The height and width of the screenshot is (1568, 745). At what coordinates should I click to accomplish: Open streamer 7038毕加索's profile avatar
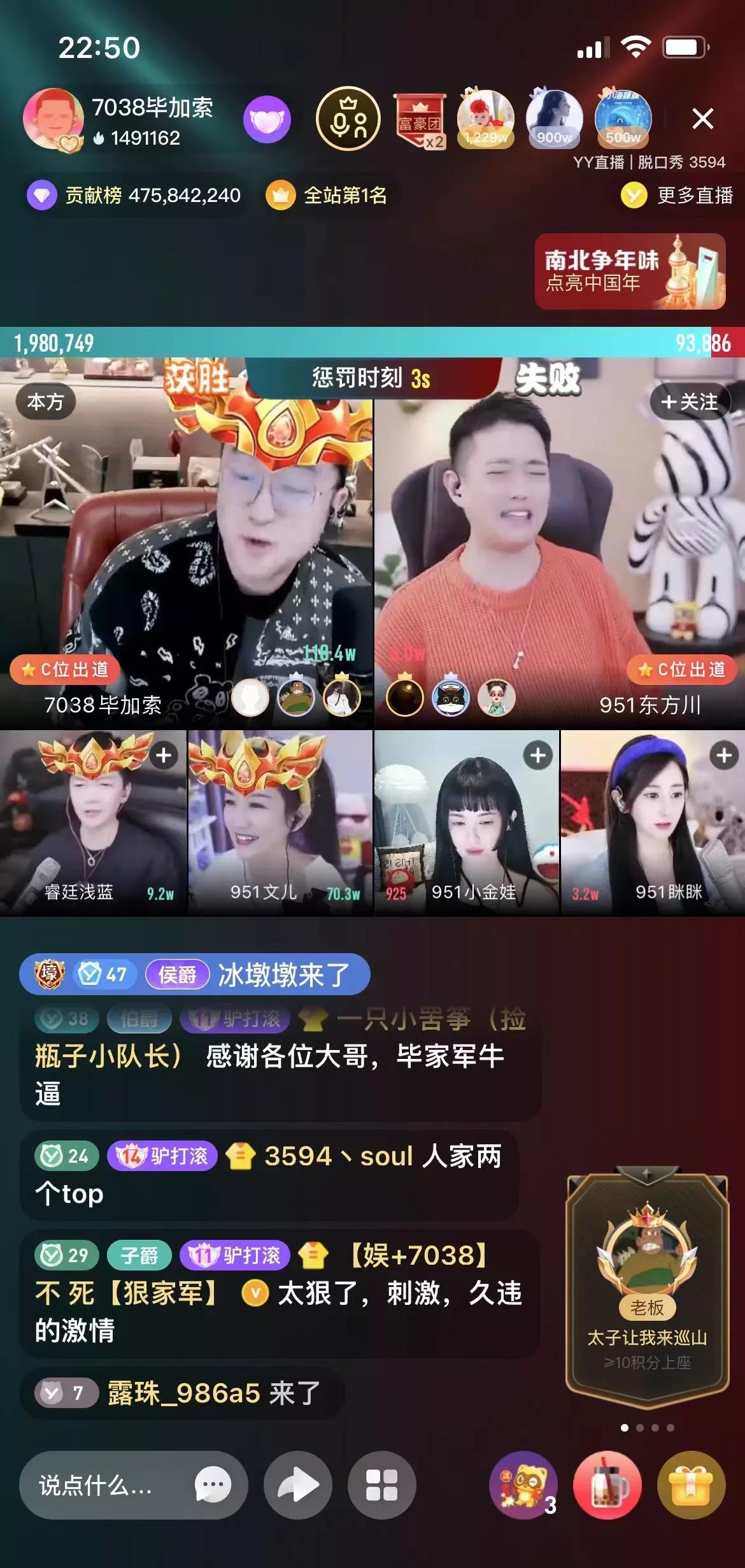53,120
